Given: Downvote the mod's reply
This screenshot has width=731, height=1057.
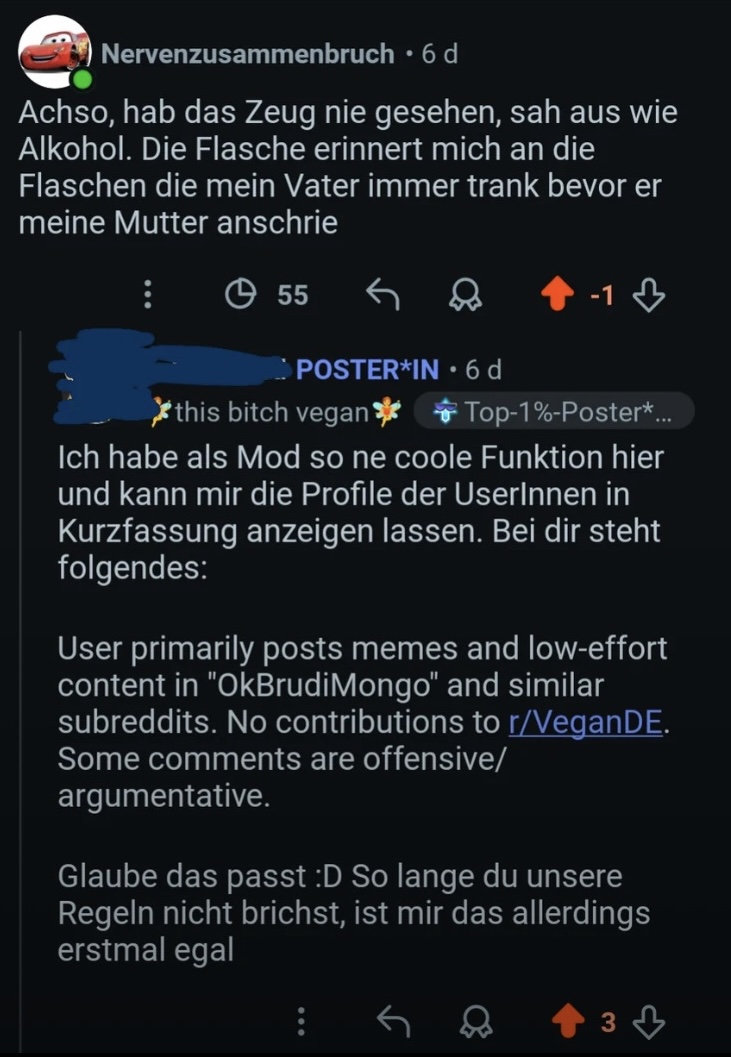Looking at the screenshot, I should click(649, 1021).
